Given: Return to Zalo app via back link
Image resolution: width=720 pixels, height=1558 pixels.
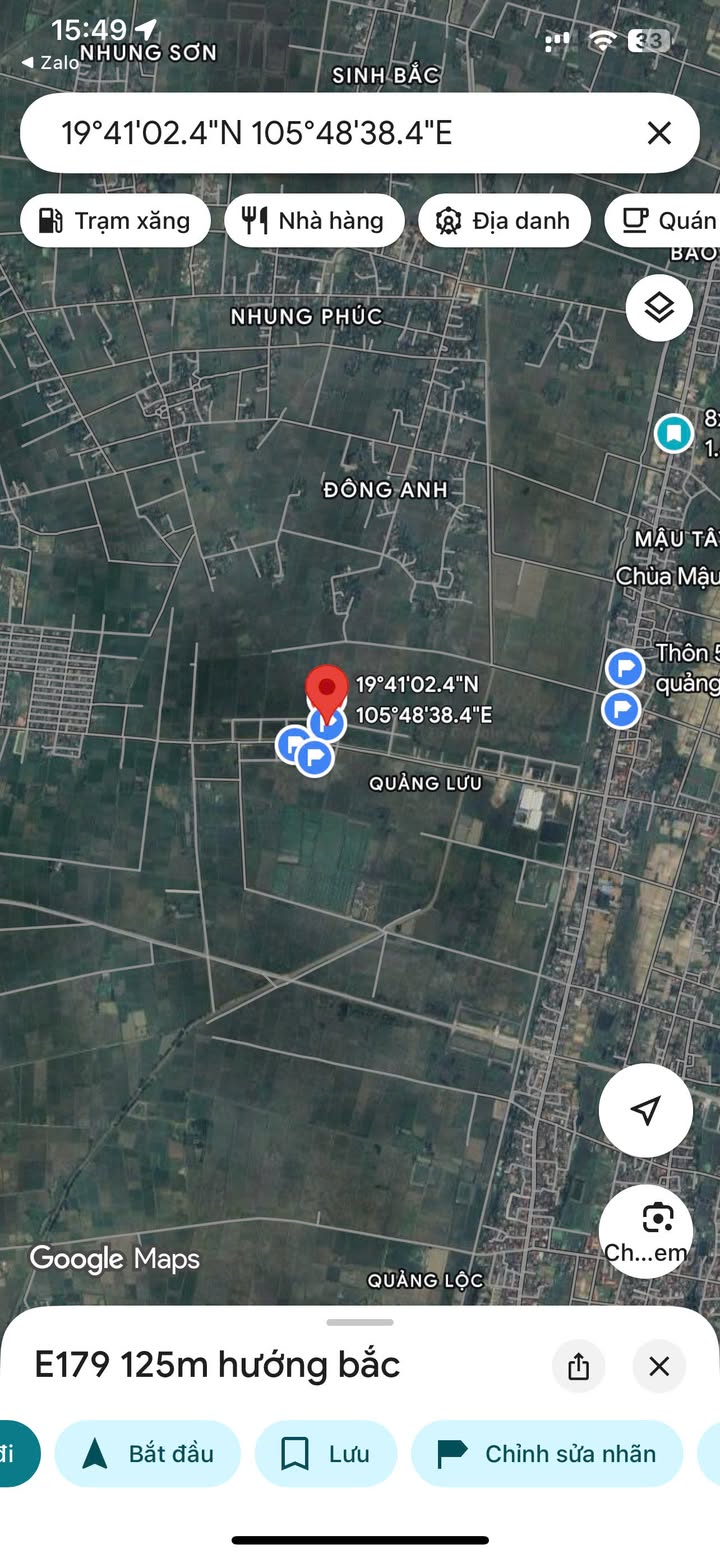Looking at the screenshot, I should pos(50,62).
